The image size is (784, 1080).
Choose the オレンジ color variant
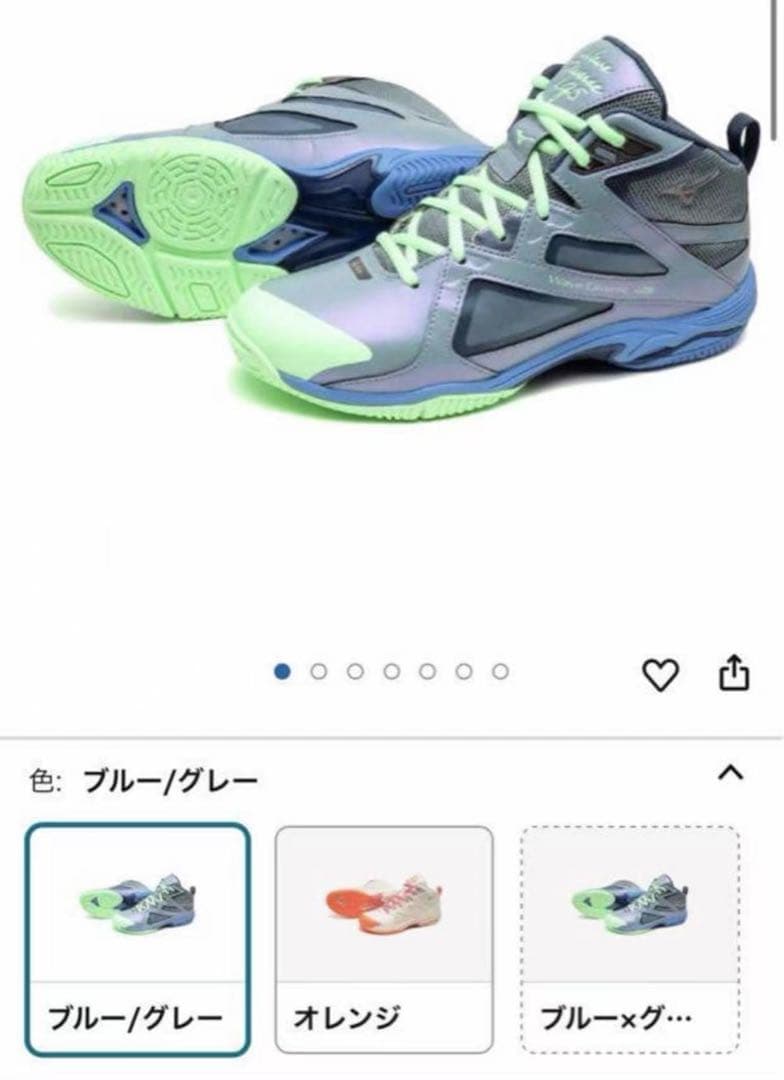[384, 940]
